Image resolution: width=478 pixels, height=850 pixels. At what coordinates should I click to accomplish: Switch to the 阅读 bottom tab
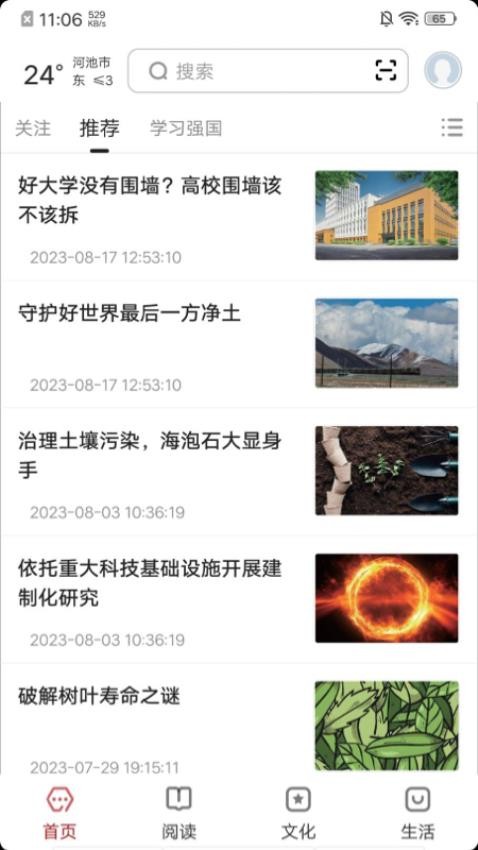coord(179,813)
